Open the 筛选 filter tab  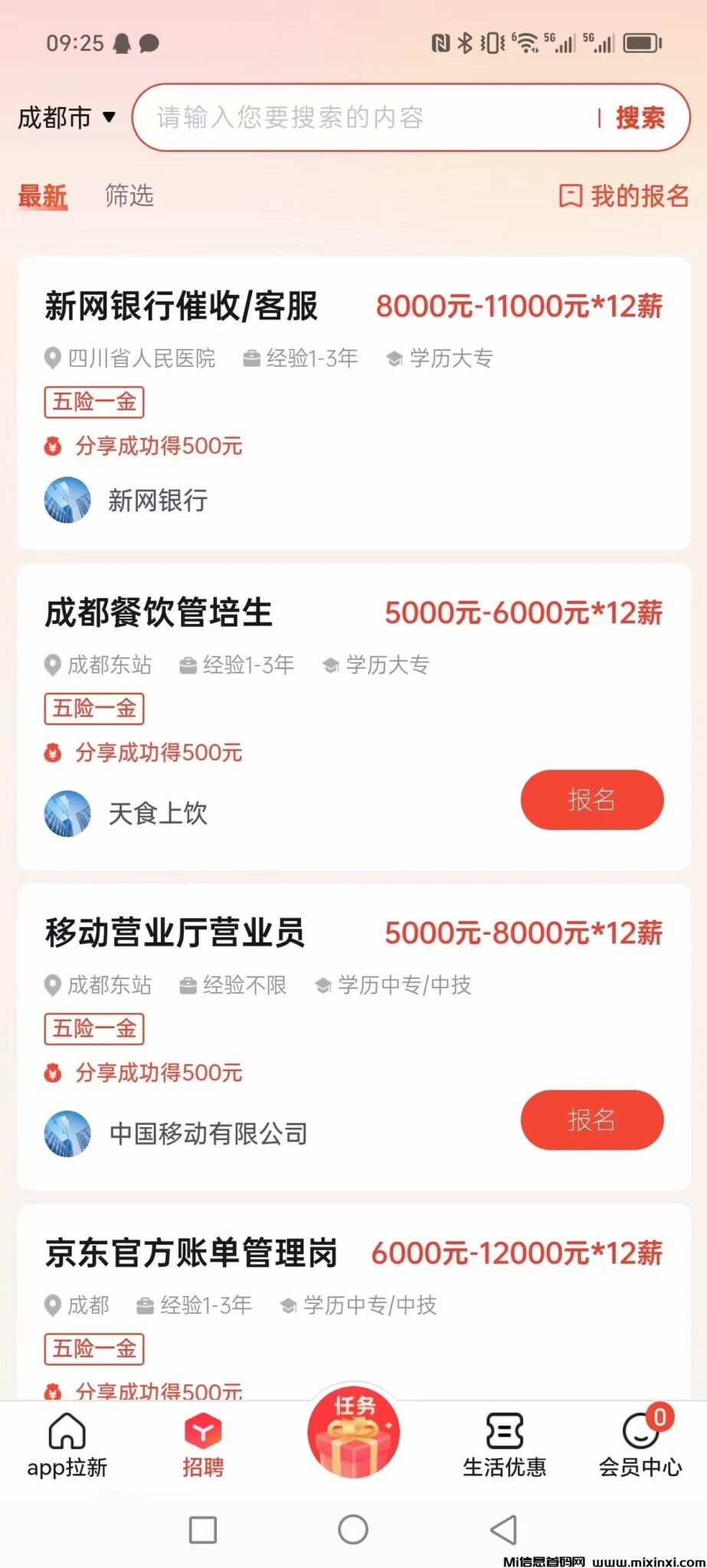(x=129, y=196)
